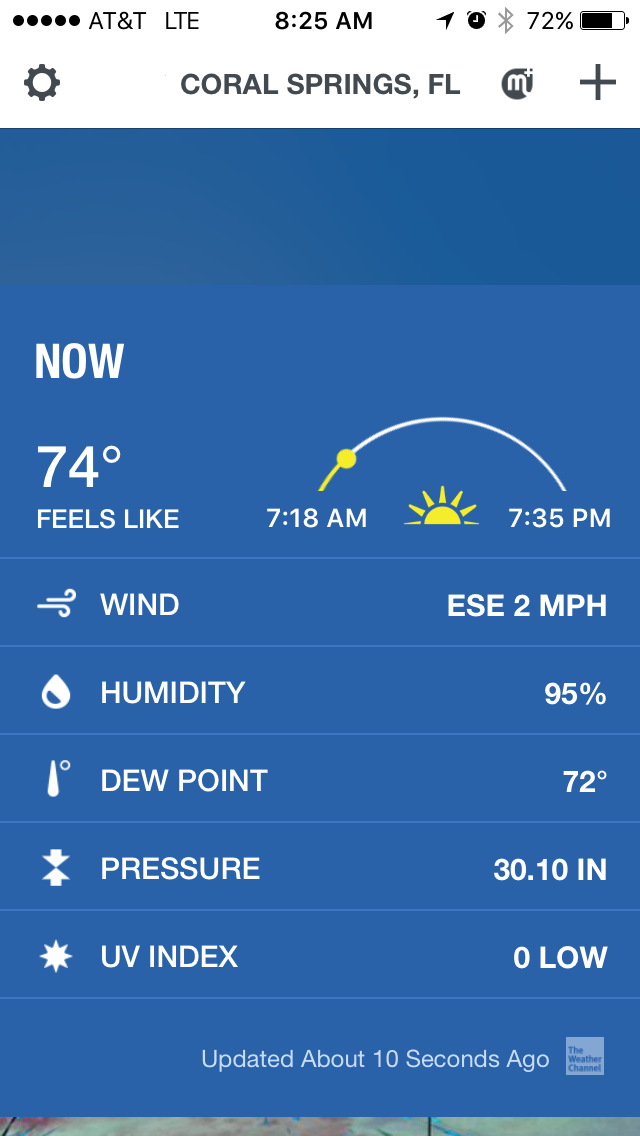Screen dimensions: 640x1136
Task: Tap the Coral Springs, FL location title
Action: 320,85
